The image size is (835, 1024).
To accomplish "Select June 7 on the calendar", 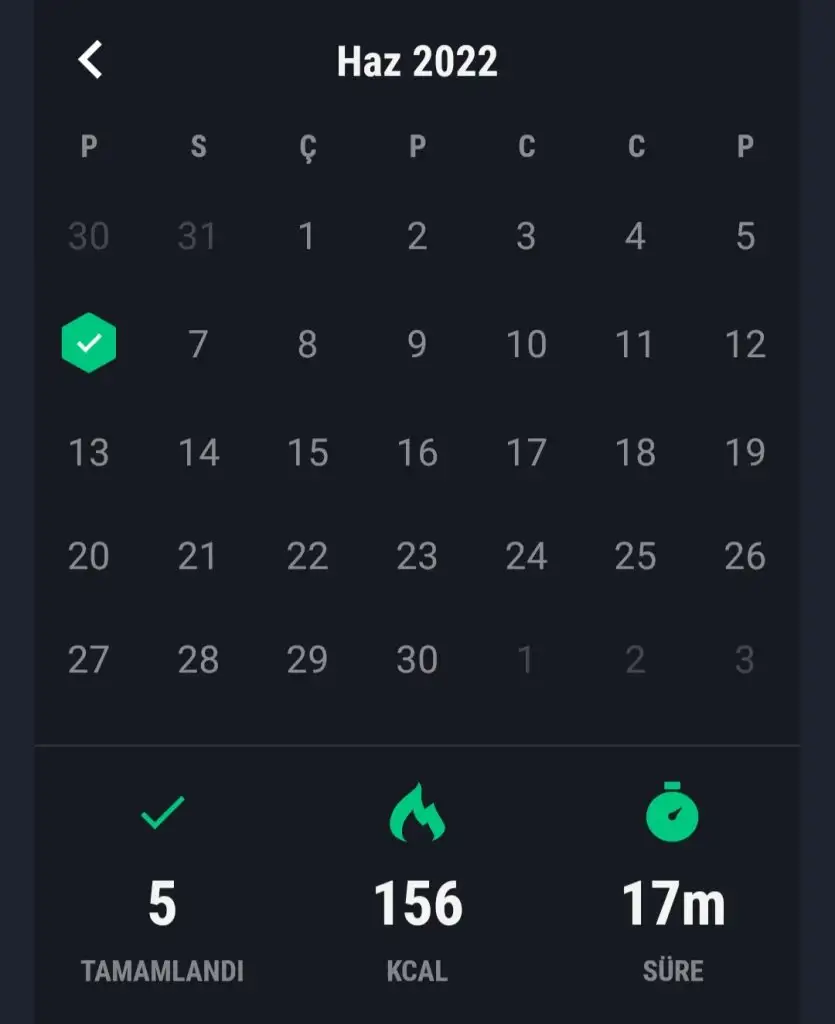I will [198, 344].
